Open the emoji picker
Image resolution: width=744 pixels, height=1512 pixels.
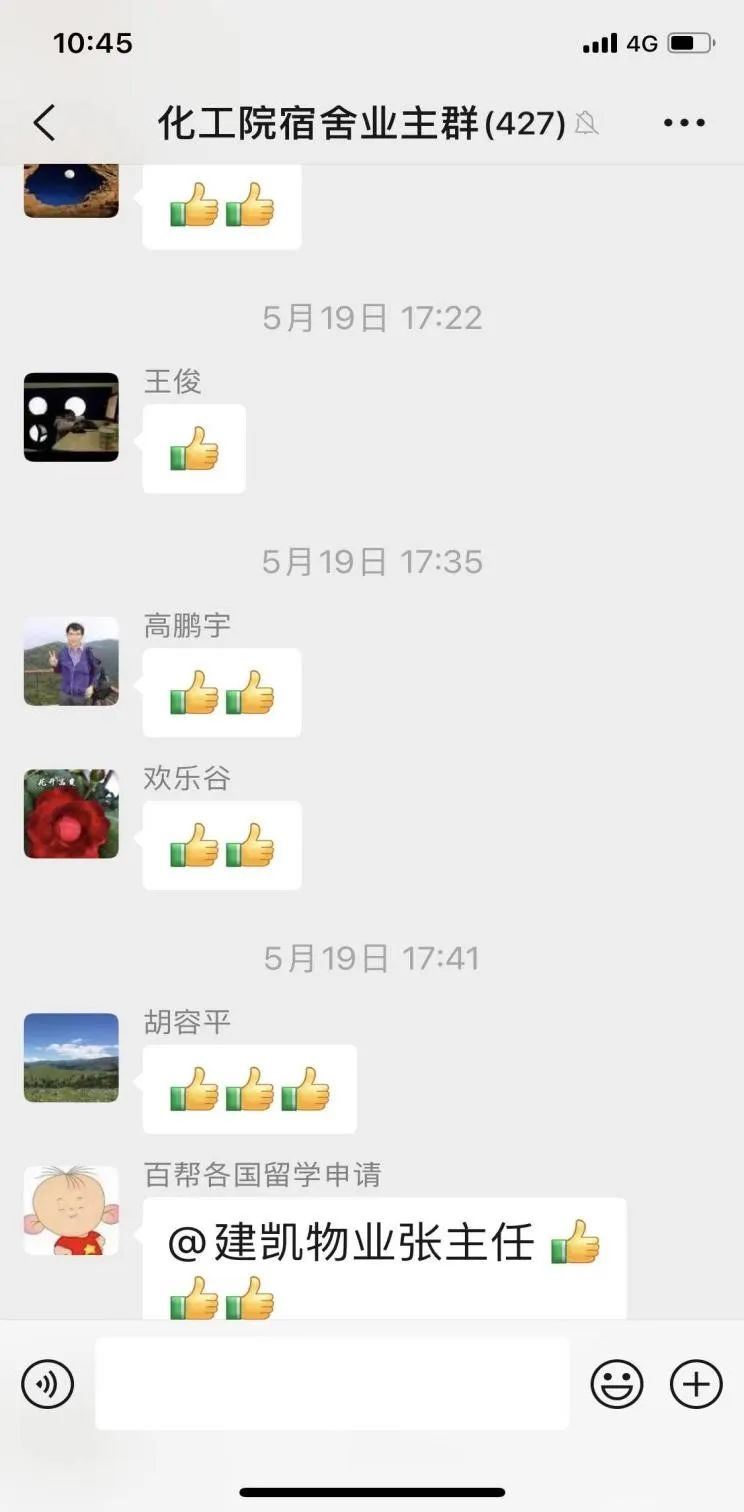pyautogui.click(x=617, y=1385)
